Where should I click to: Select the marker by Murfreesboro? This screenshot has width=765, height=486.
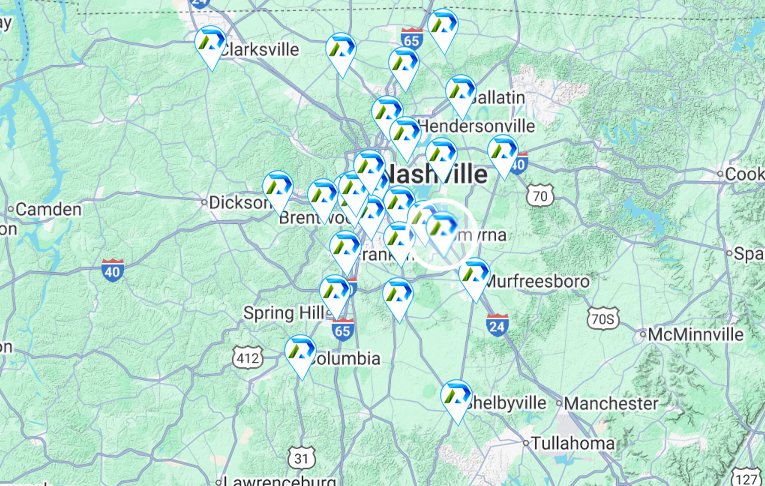(474, 276)
